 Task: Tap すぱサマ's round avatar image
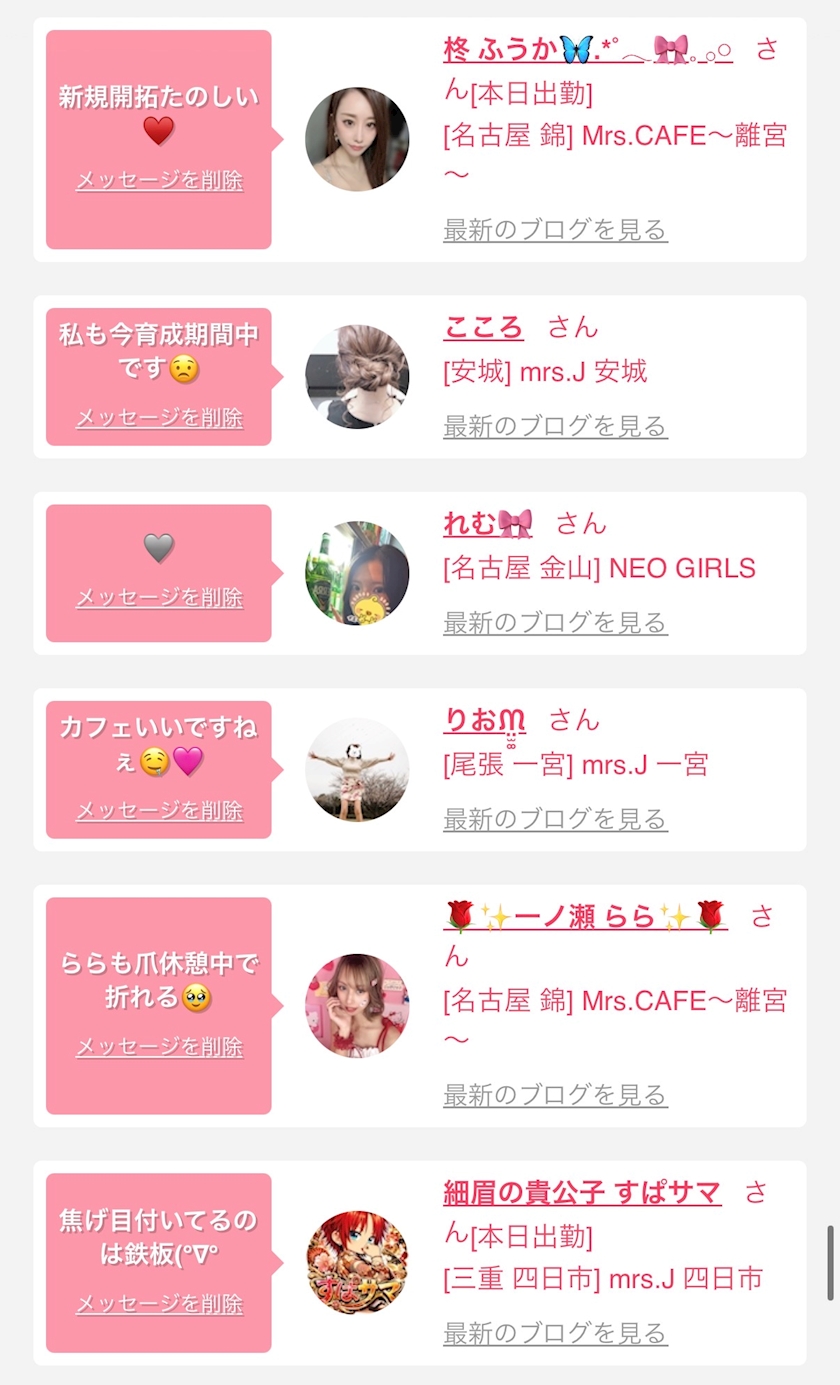pyautogui.click(x=357, y=1262)
